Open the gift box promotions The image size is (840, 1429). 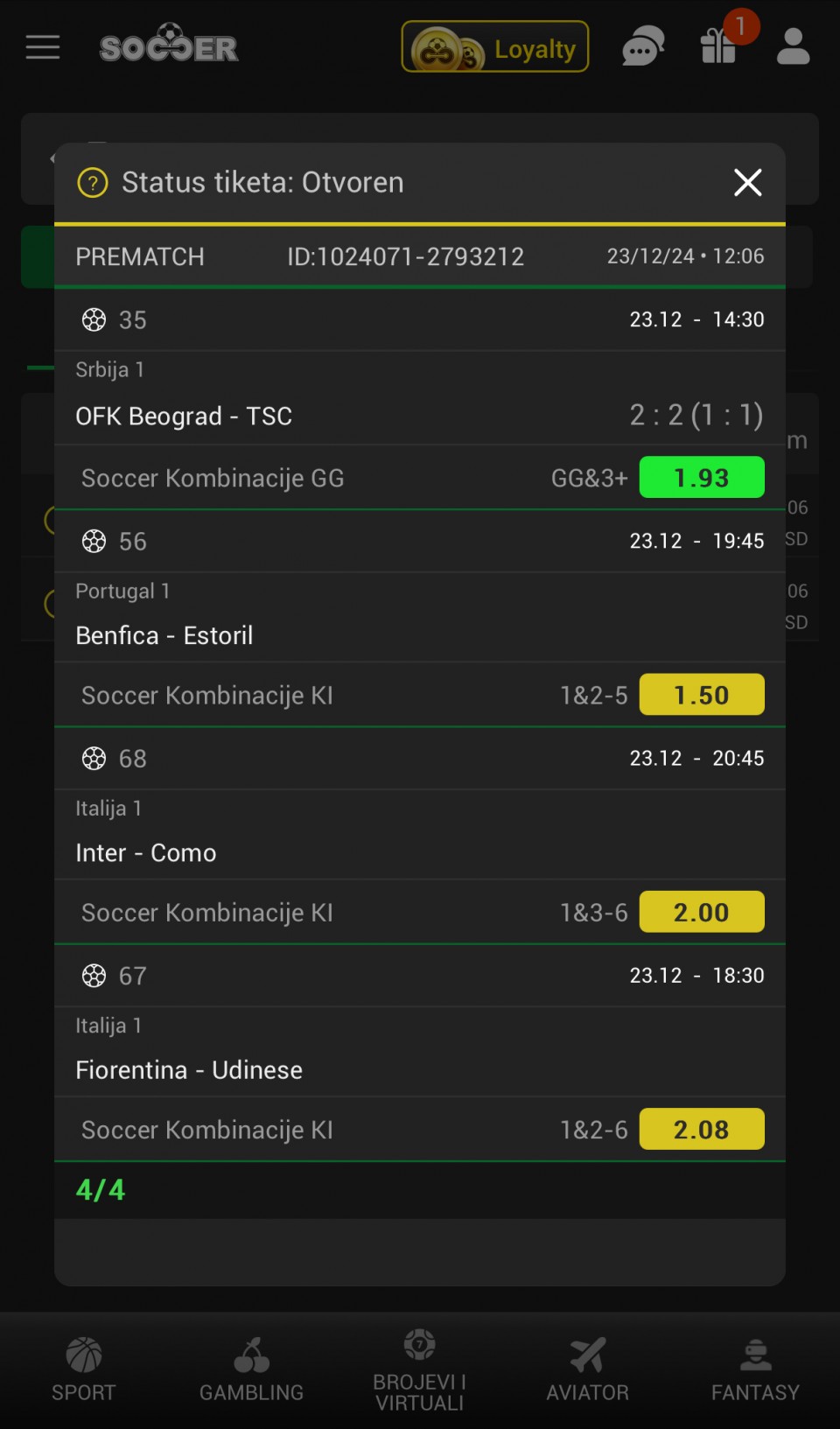720,46
